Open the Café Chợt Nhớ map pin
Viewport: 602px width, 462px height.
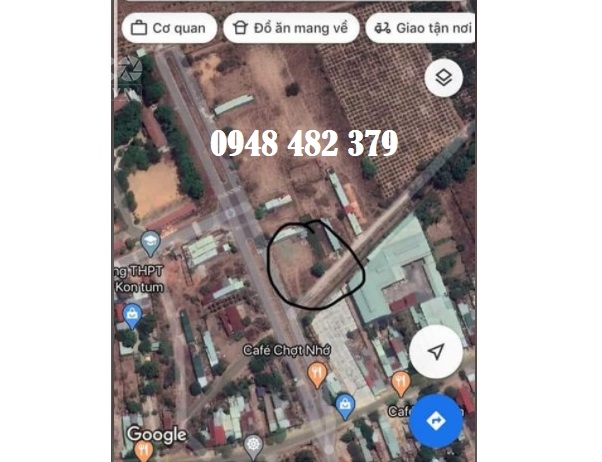point(317,375)
